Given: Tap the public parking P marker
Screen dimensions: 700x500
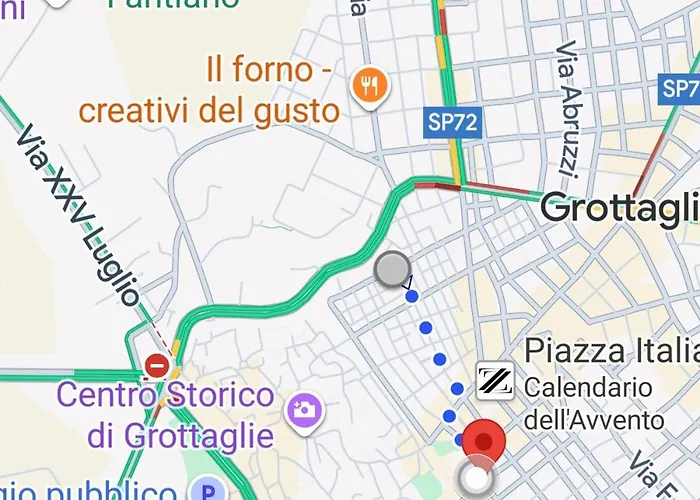Looking at the screenshot, I should pos(208,490).
